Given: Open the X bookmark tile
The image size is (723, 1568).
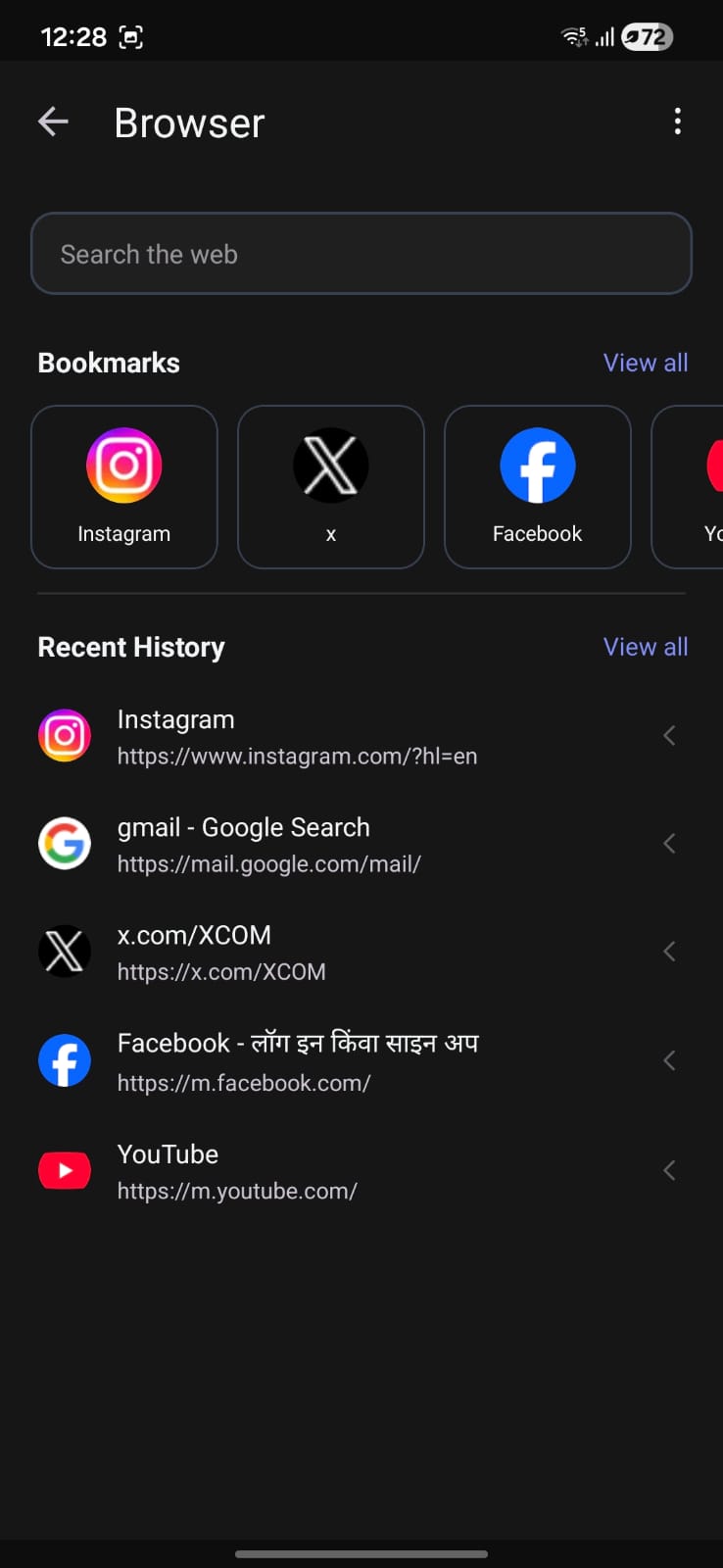Looking at the screenshot, I should coord(331,486).
